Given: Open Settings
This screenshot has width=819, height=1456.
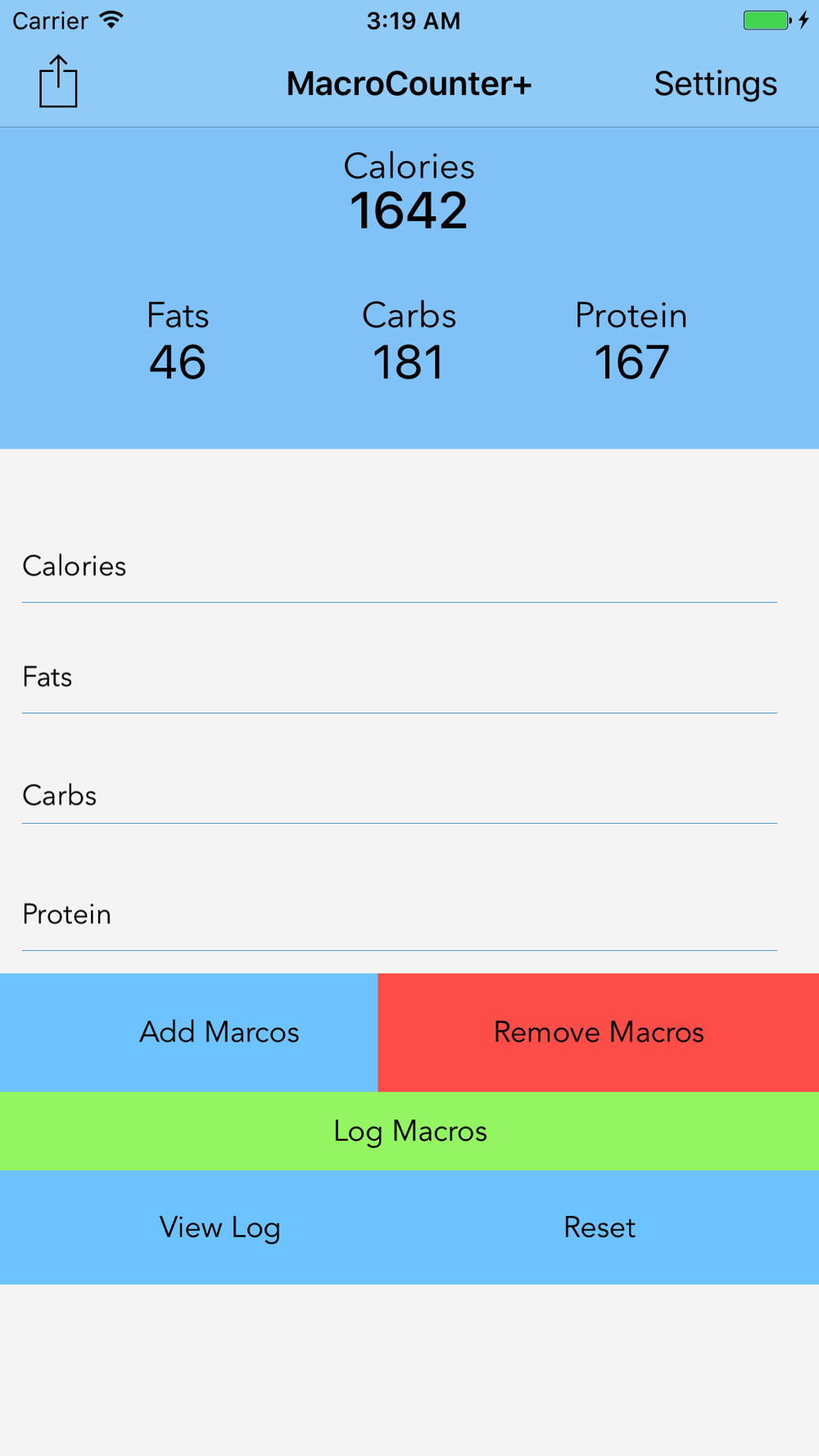Looking at the screenshot, I should pyautogui.click(x=715, y=84).
